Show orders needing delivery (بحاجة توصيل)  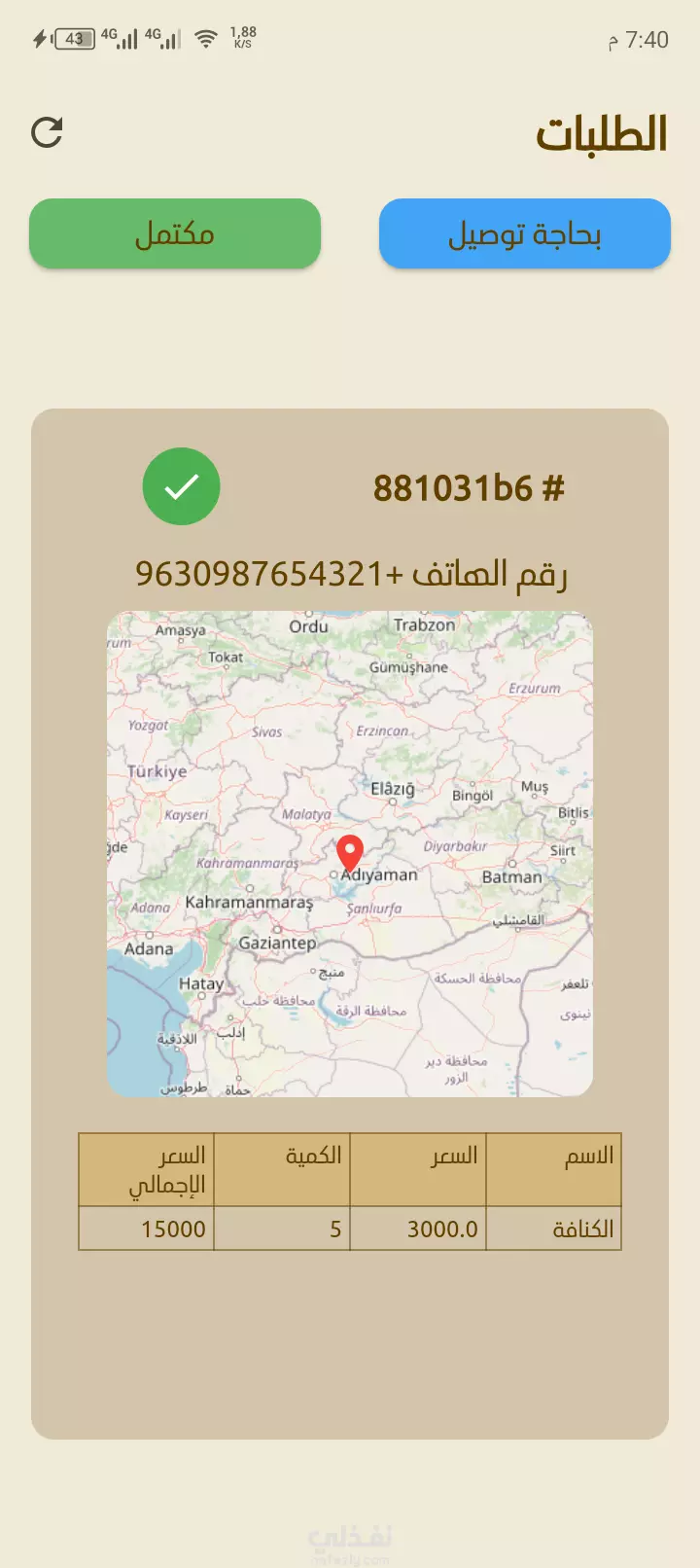[525, 233]
